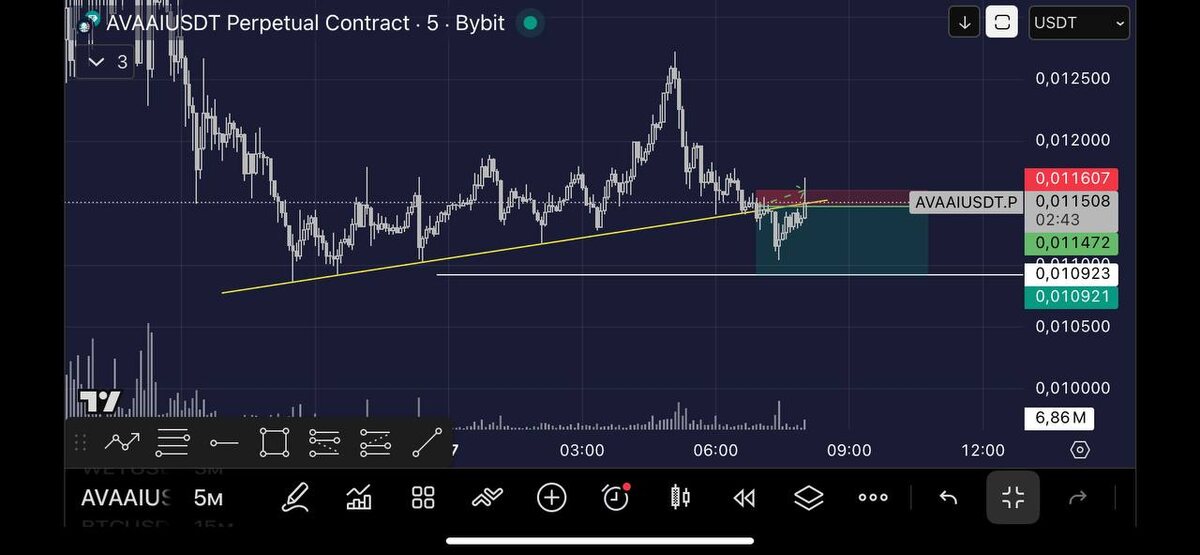Viewport: 1200px width, 555px height.
Task: Open the object tree layers panel
Action: 808,497
